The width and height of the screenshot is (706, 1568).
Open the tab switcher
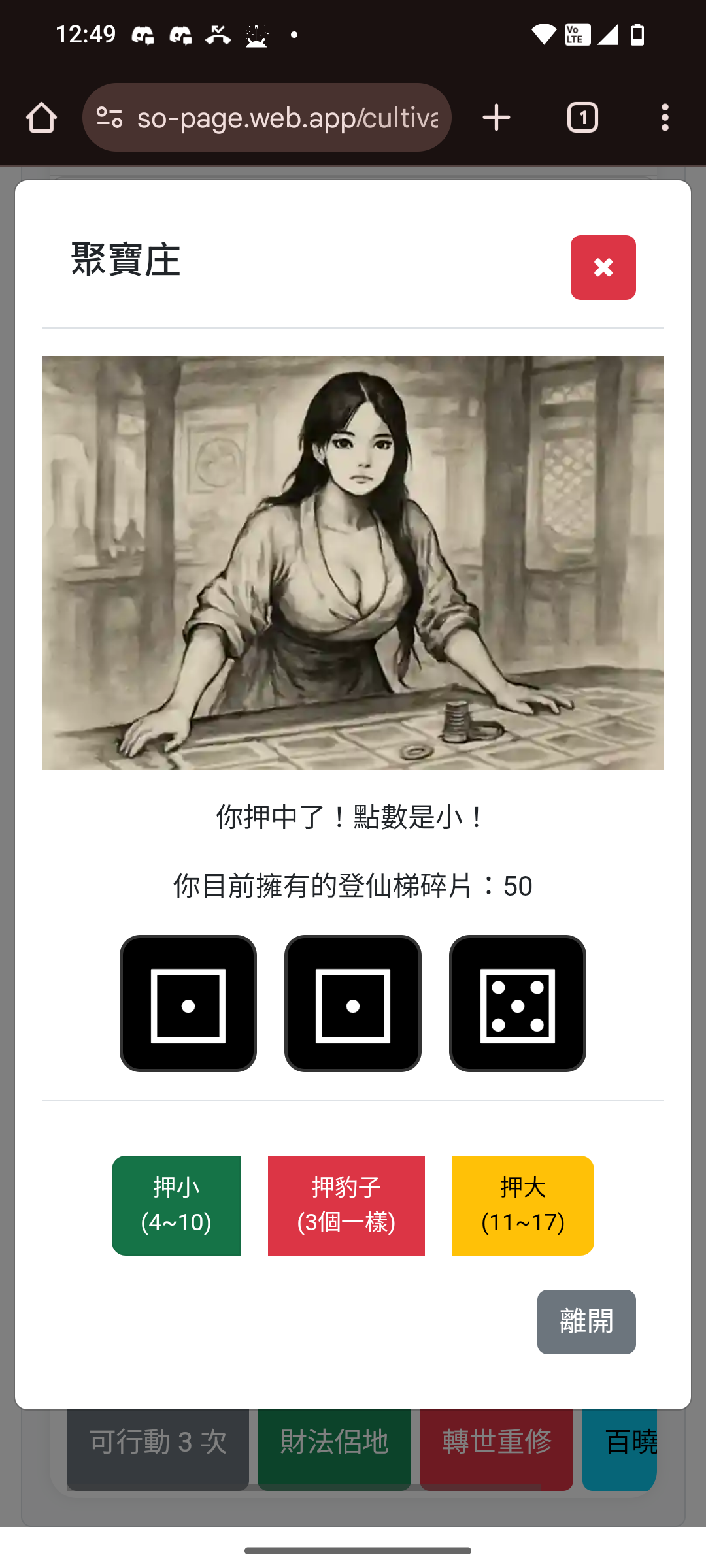tap(582, 118)
